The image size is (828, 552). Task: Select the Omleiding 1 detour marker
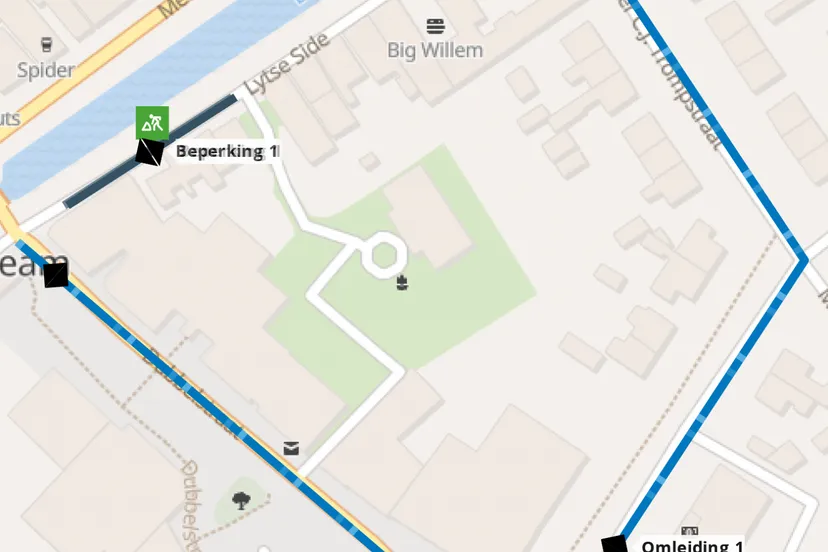(614, 544)
